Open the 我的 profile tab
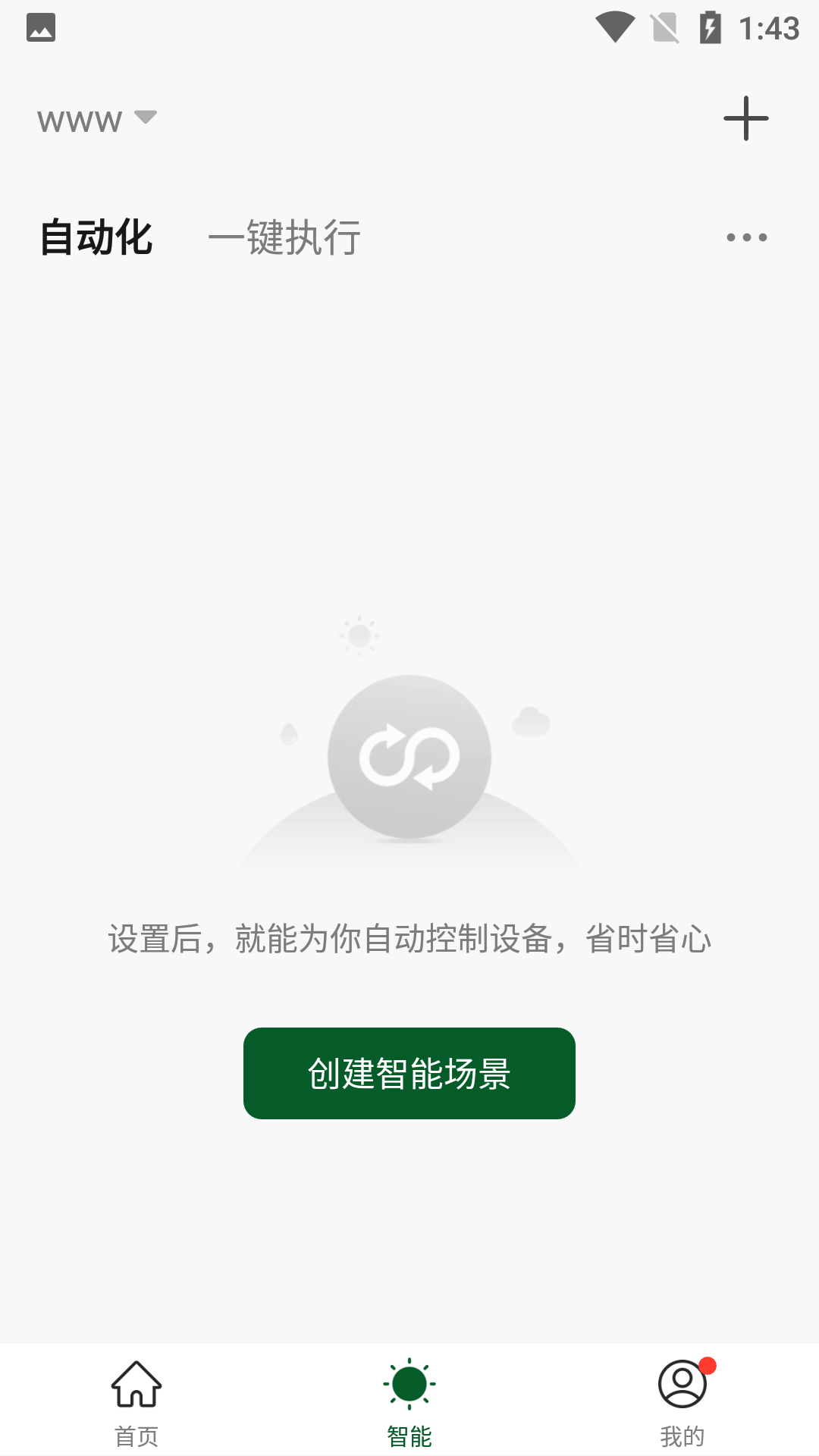819x1456 pixels. [x=682, y=1403]
